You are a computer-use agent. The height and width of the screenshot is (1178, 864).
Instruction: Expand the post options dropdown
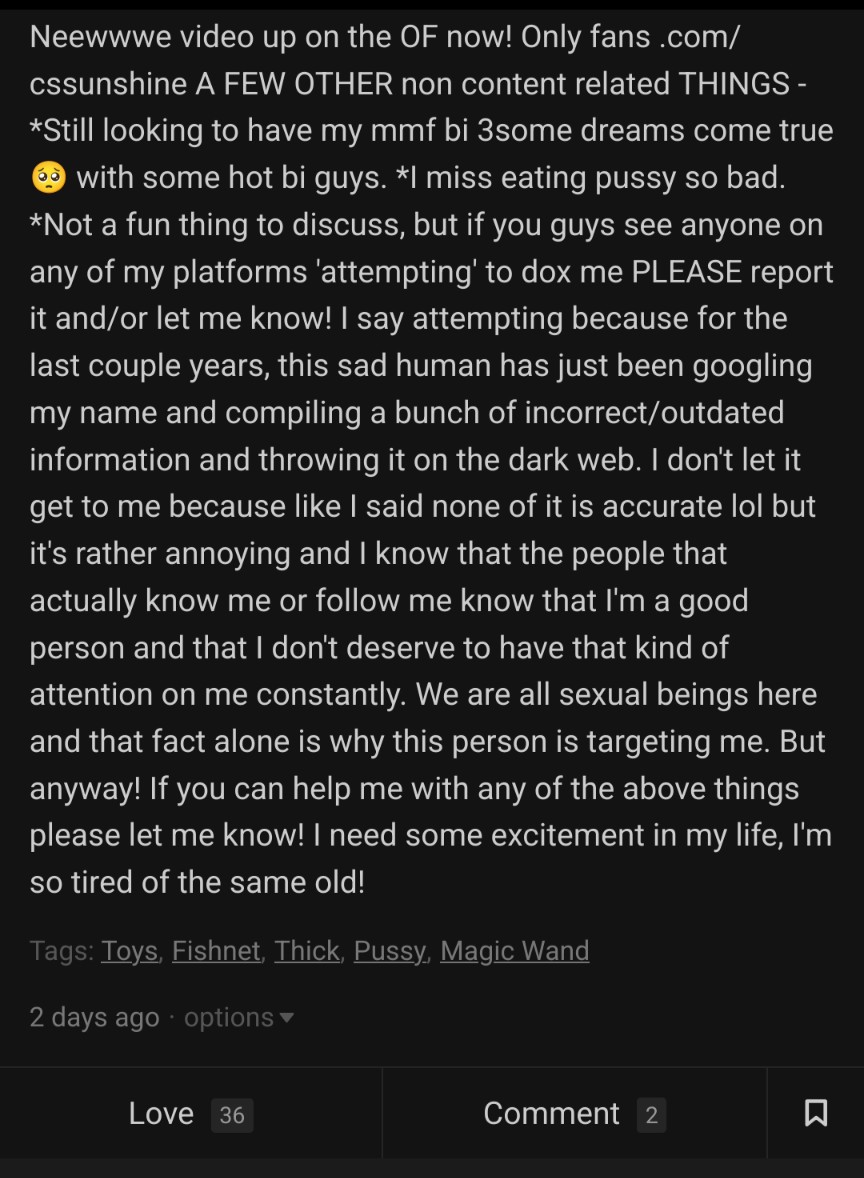pos(238,1017)
